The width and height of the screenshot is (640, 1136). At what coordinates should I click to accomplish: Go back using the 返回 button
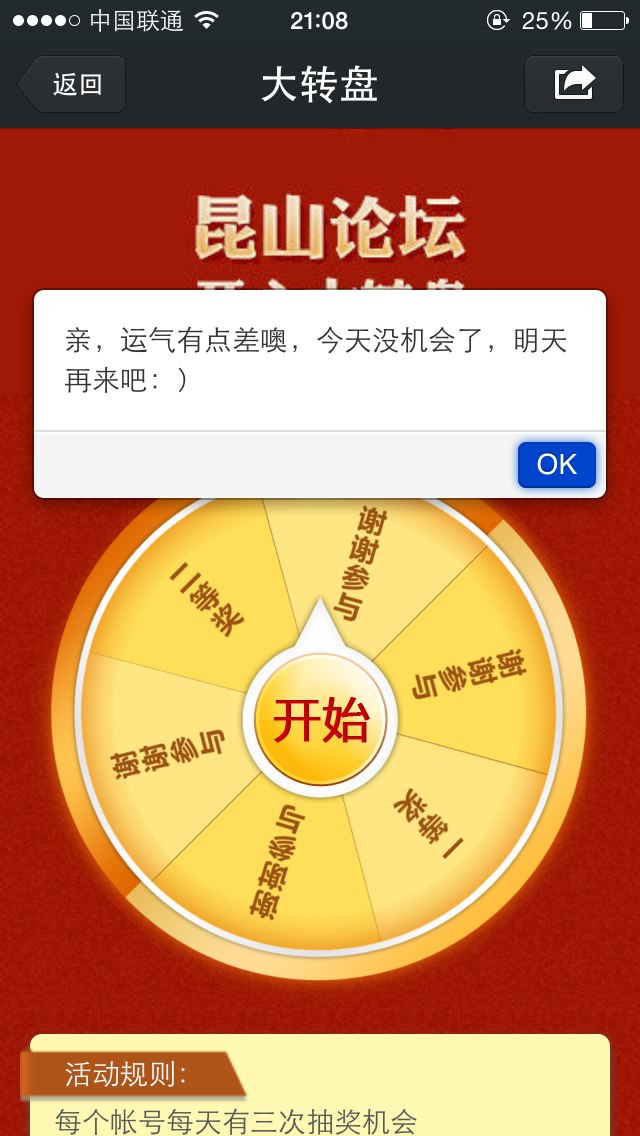coord(74,84)
